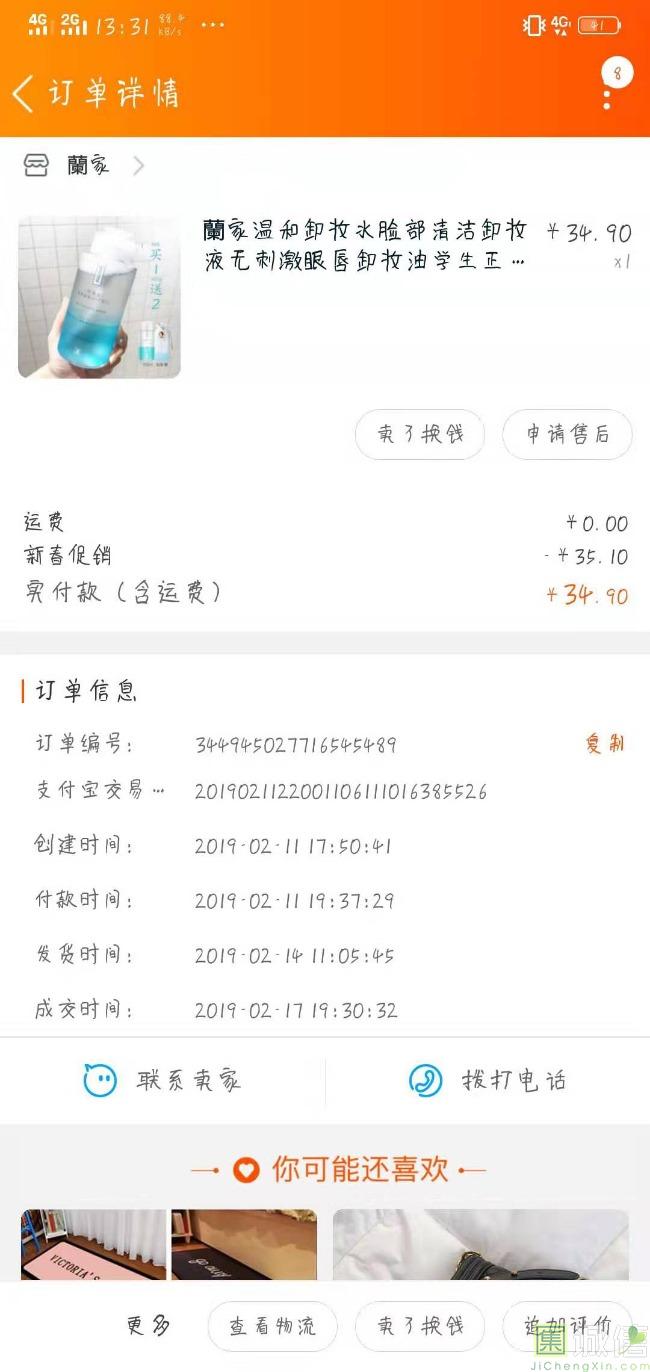Call the seller with 拨打电话
This screenshot has width=650, height=1372.
[487, 1080]
